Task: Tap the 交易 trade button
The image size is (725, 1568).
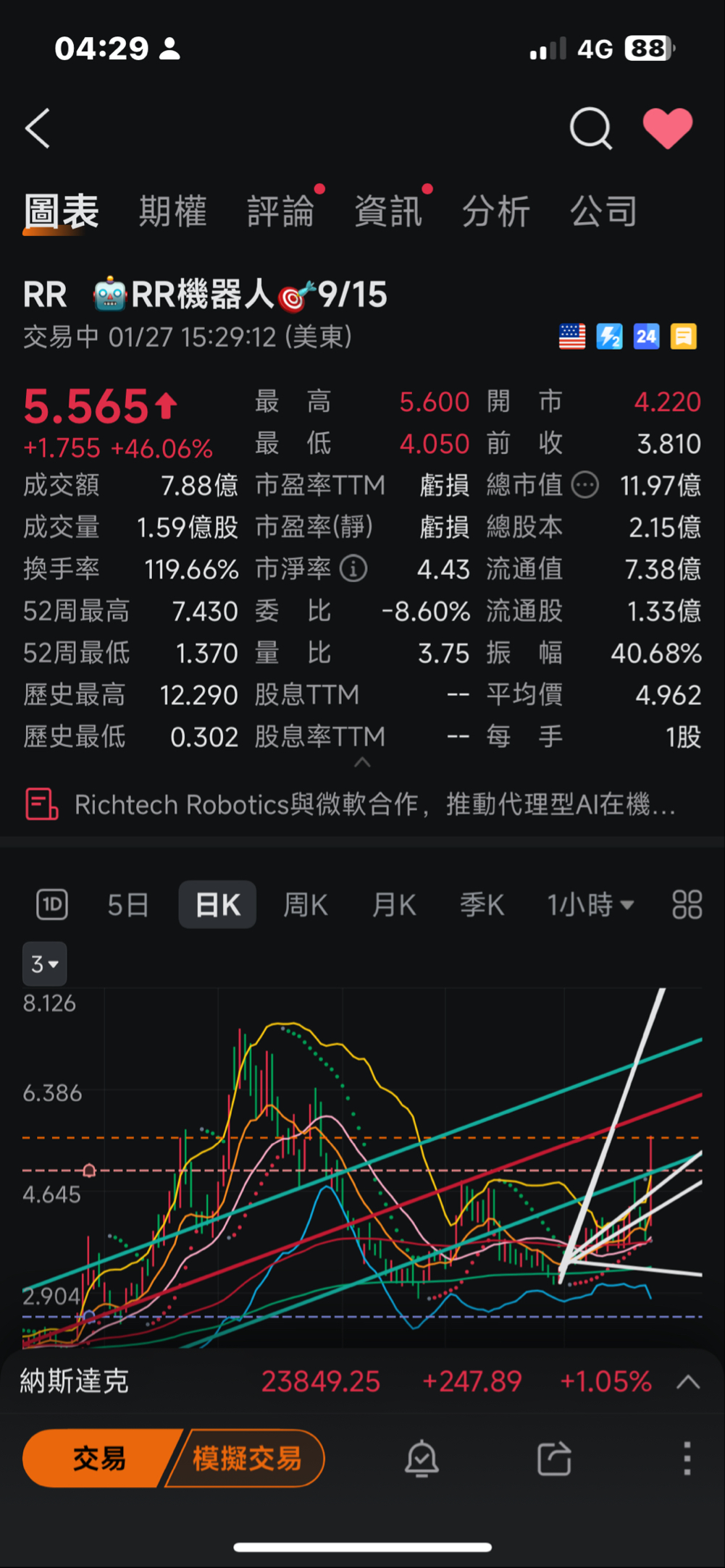Action: tap(99, 1459)
